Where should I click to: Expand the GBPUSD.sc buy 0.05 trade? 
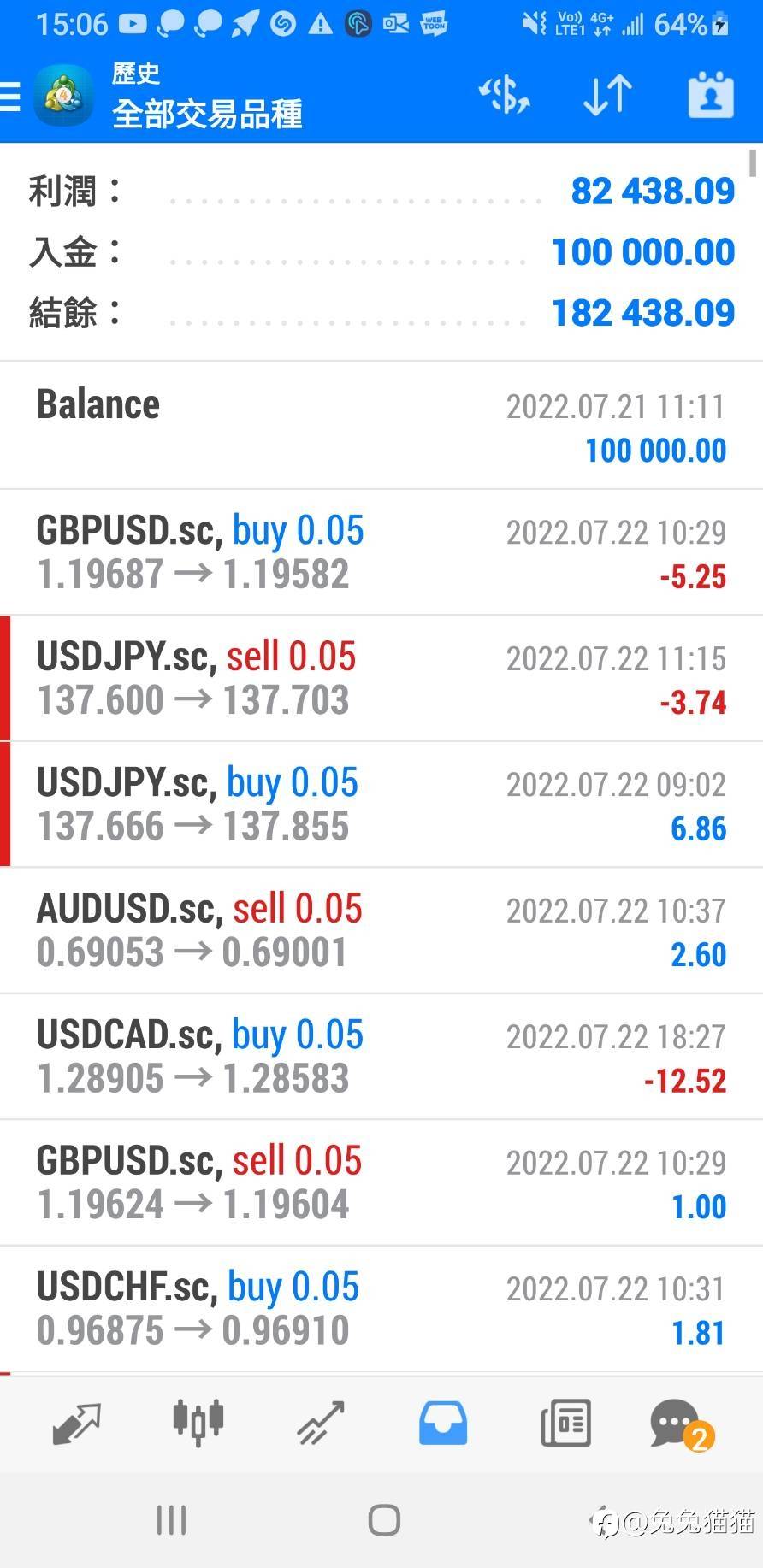pos(381,552)
